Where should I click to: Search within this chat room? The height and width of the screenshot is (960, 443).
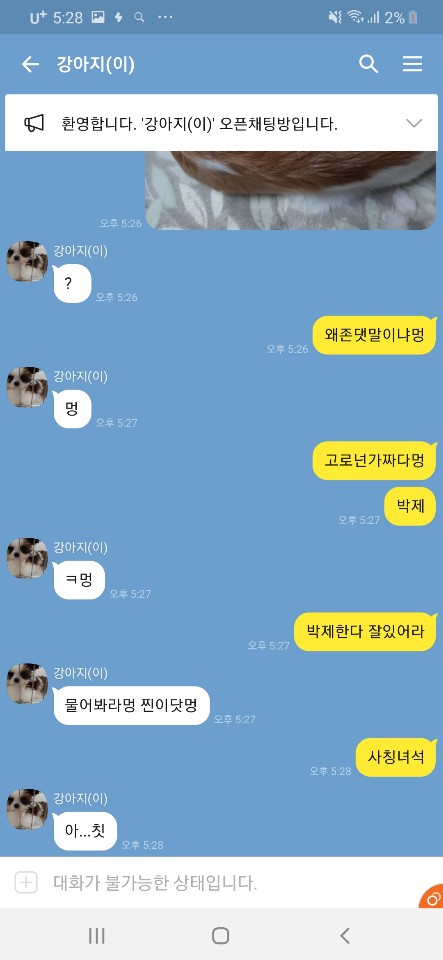pyautogui.click(x=368, y=64)
